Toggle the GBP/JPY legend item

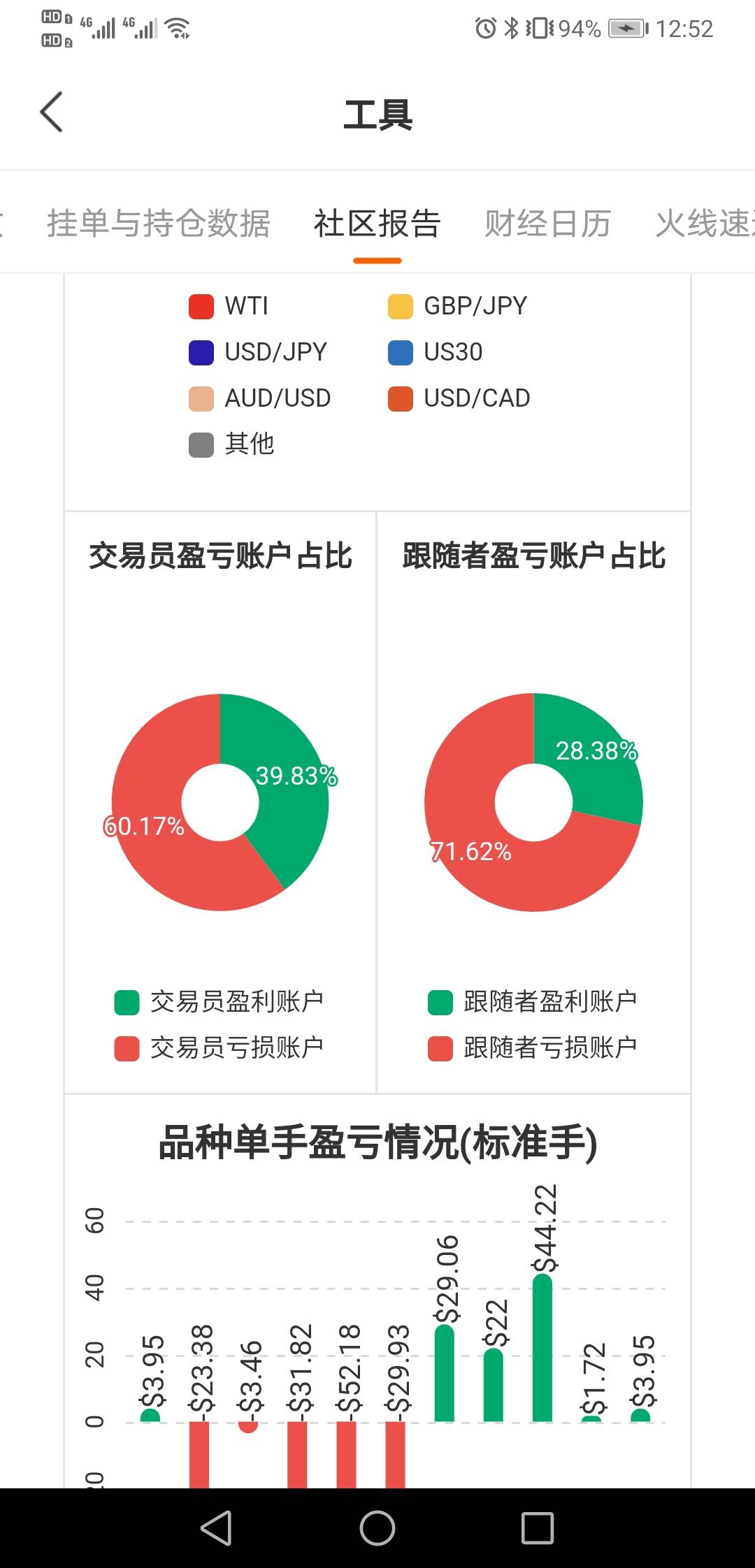(x=458, y=306)
